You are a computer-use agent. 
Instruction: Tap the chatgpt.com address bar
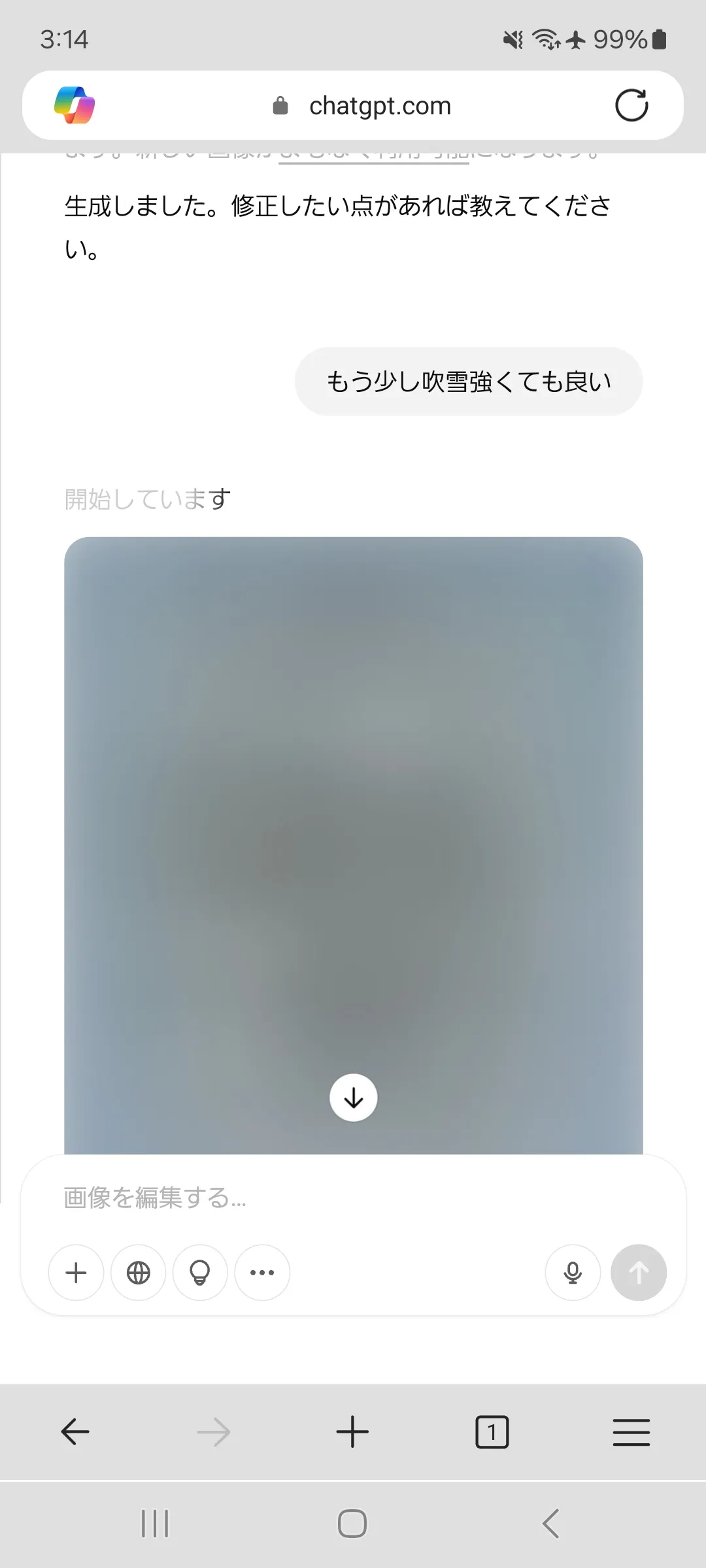click(379, 106)
